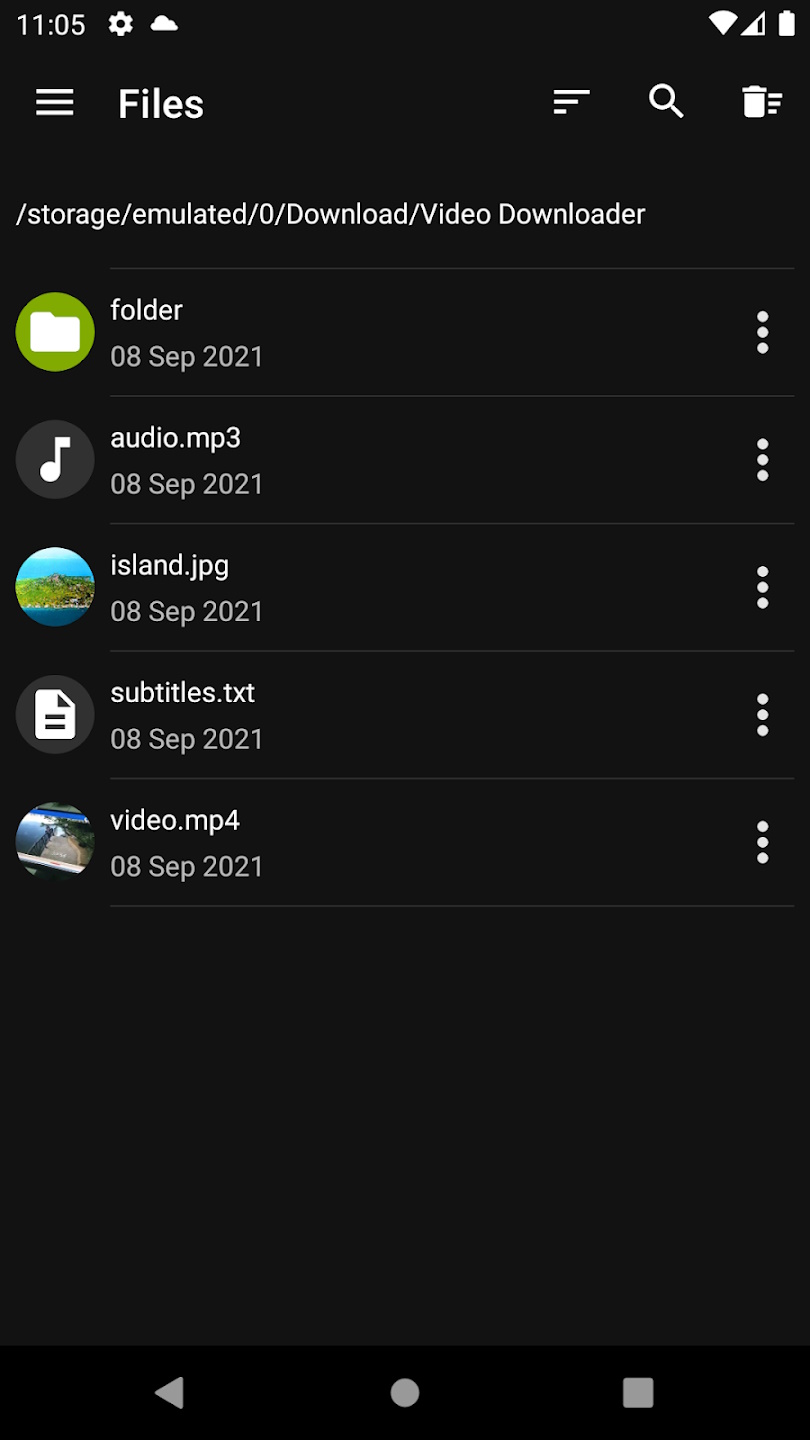Go back using the system back button
Screen dimensions: 810x1440
click(x=170, y=1392)
